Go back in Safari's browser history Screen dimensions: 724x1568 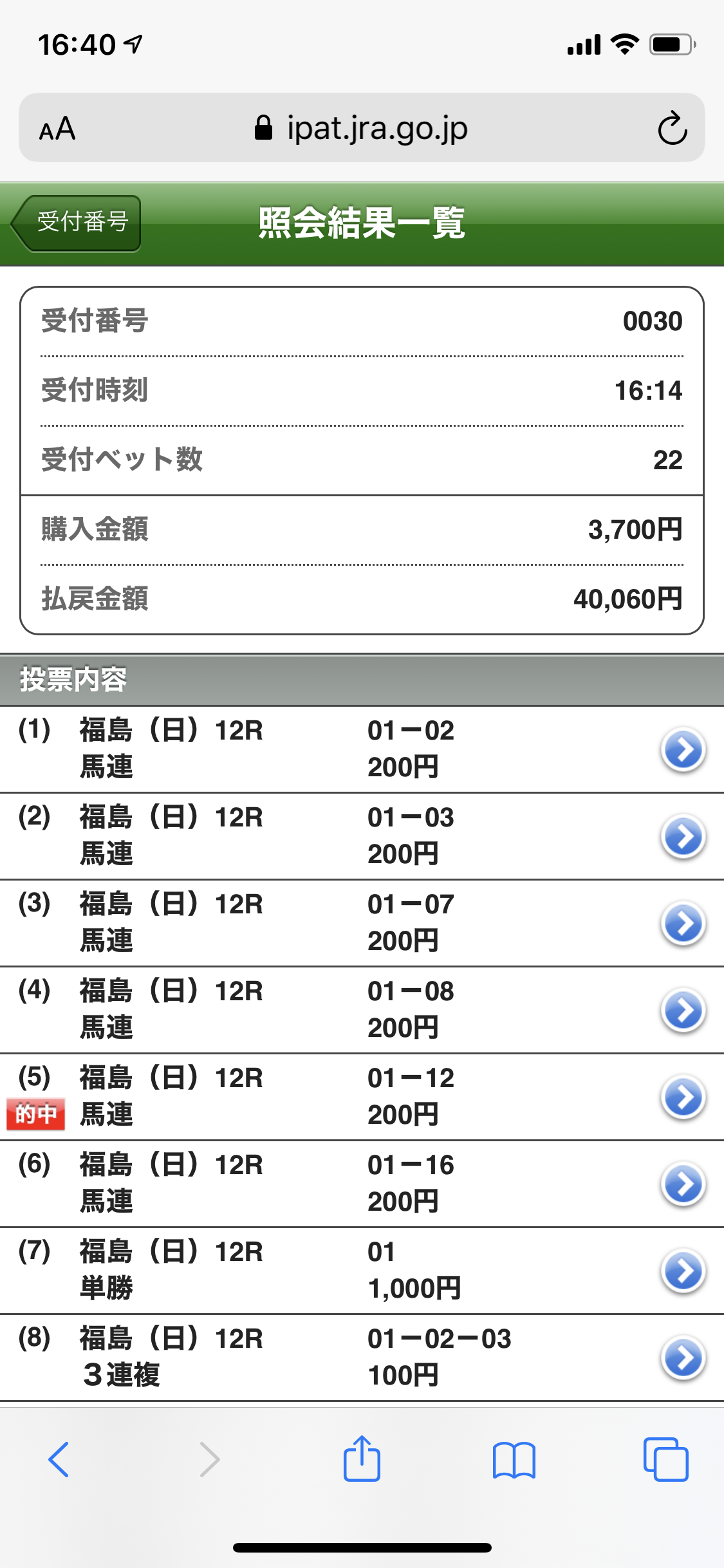point(59,1459)
